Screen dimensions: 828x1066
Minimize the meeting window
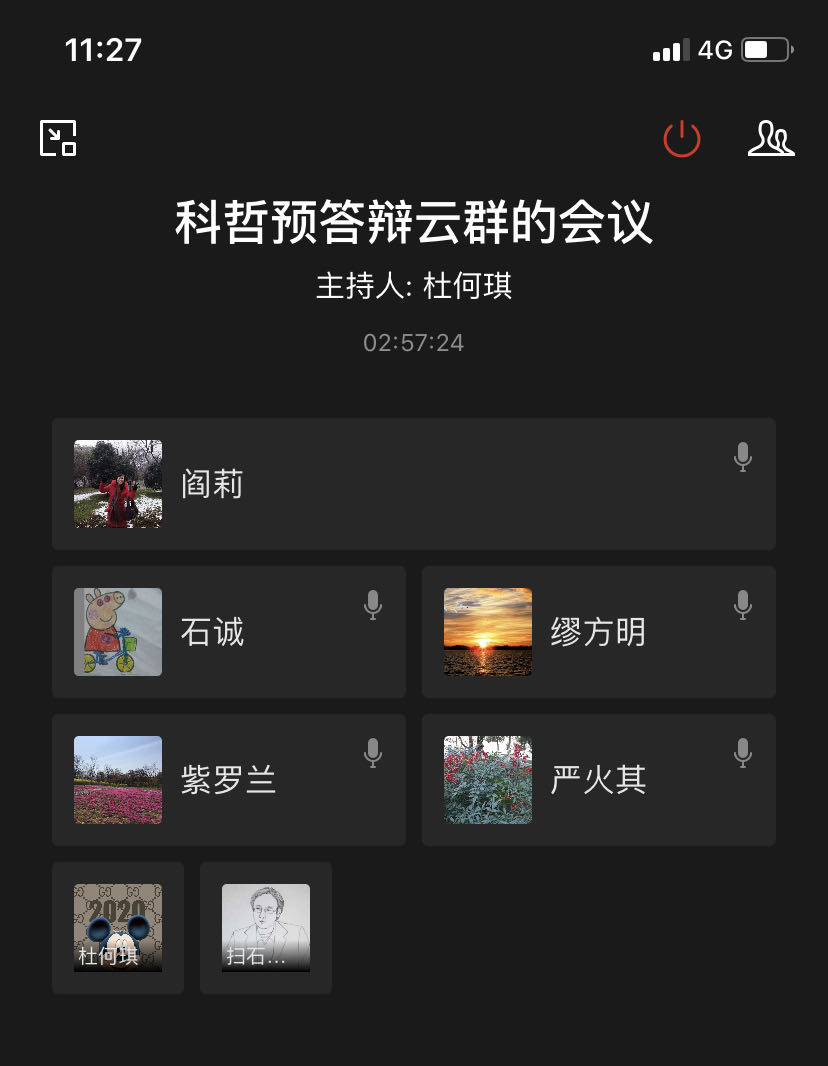[58, 138]
